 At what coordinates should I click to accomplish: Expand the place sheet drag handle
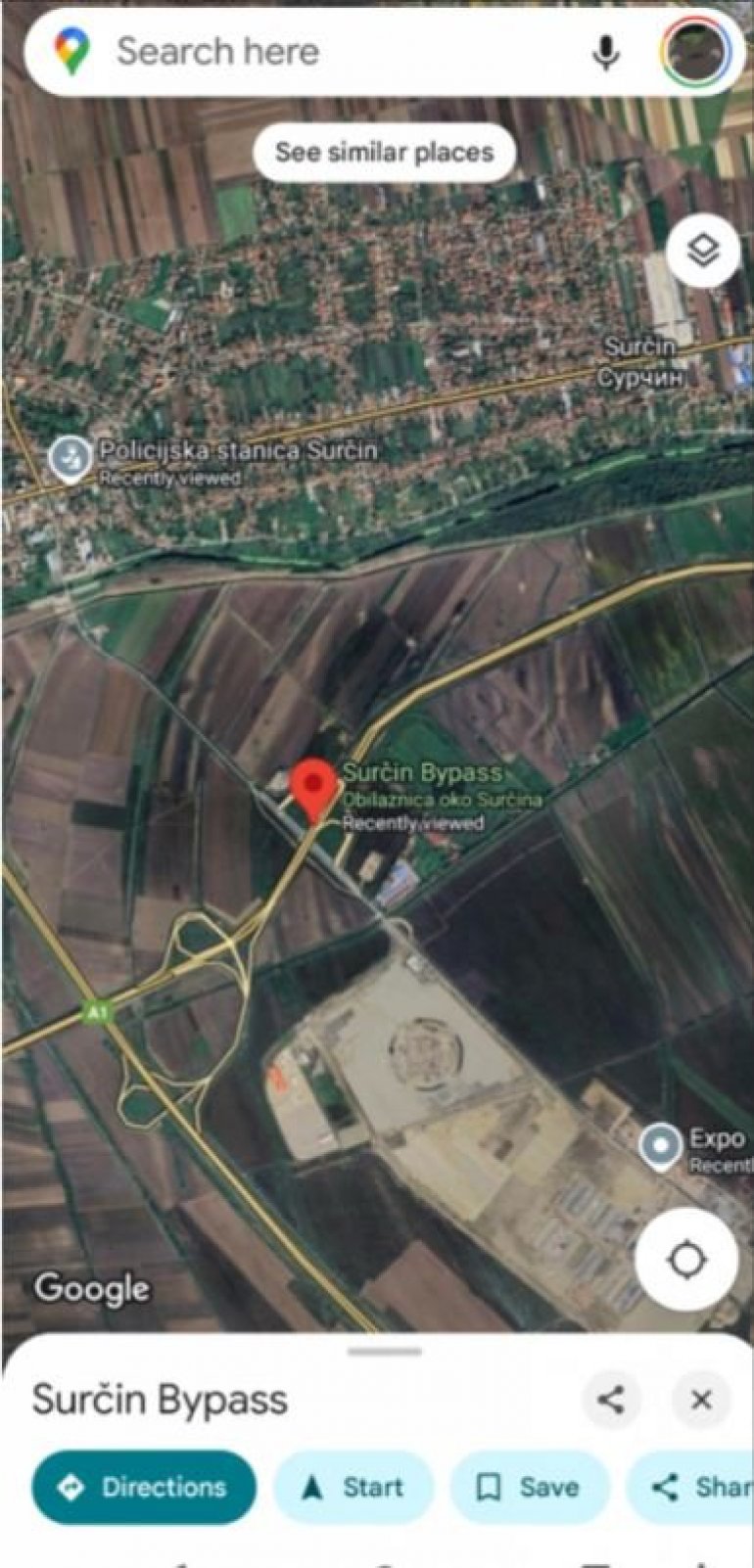click(384, 1352)
